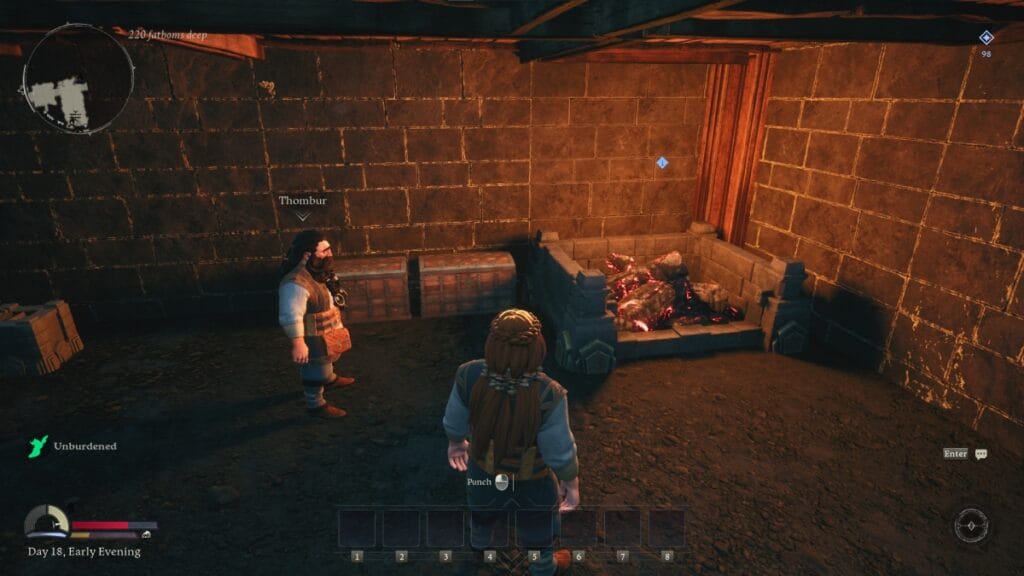Select hotbar slot 2

(401, 528)
